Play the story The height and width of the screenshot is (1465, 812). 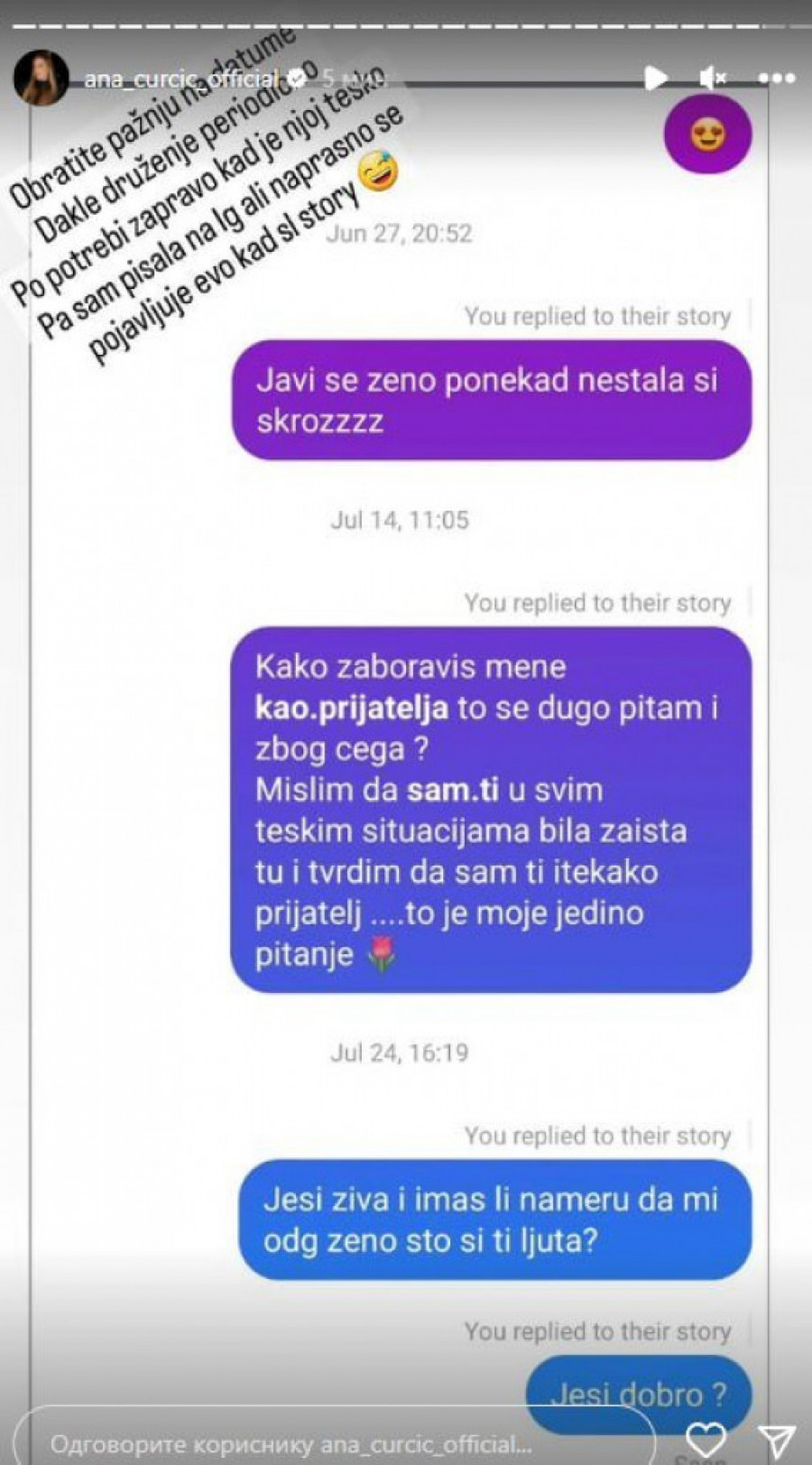click(656, 79)
